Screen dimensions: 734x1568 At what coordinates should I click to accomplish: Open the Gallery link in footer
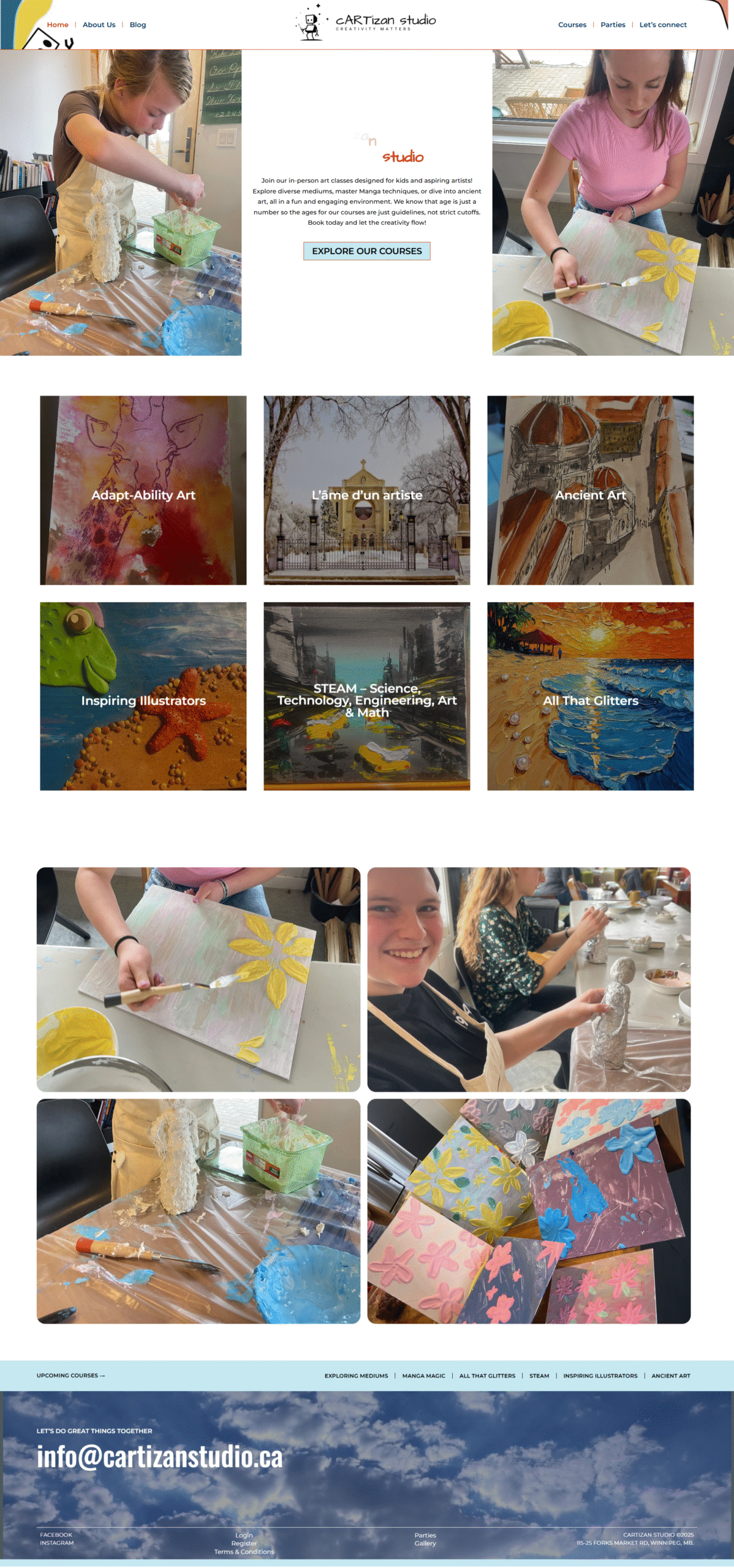pyautogui.click(x=425, y=1543)
